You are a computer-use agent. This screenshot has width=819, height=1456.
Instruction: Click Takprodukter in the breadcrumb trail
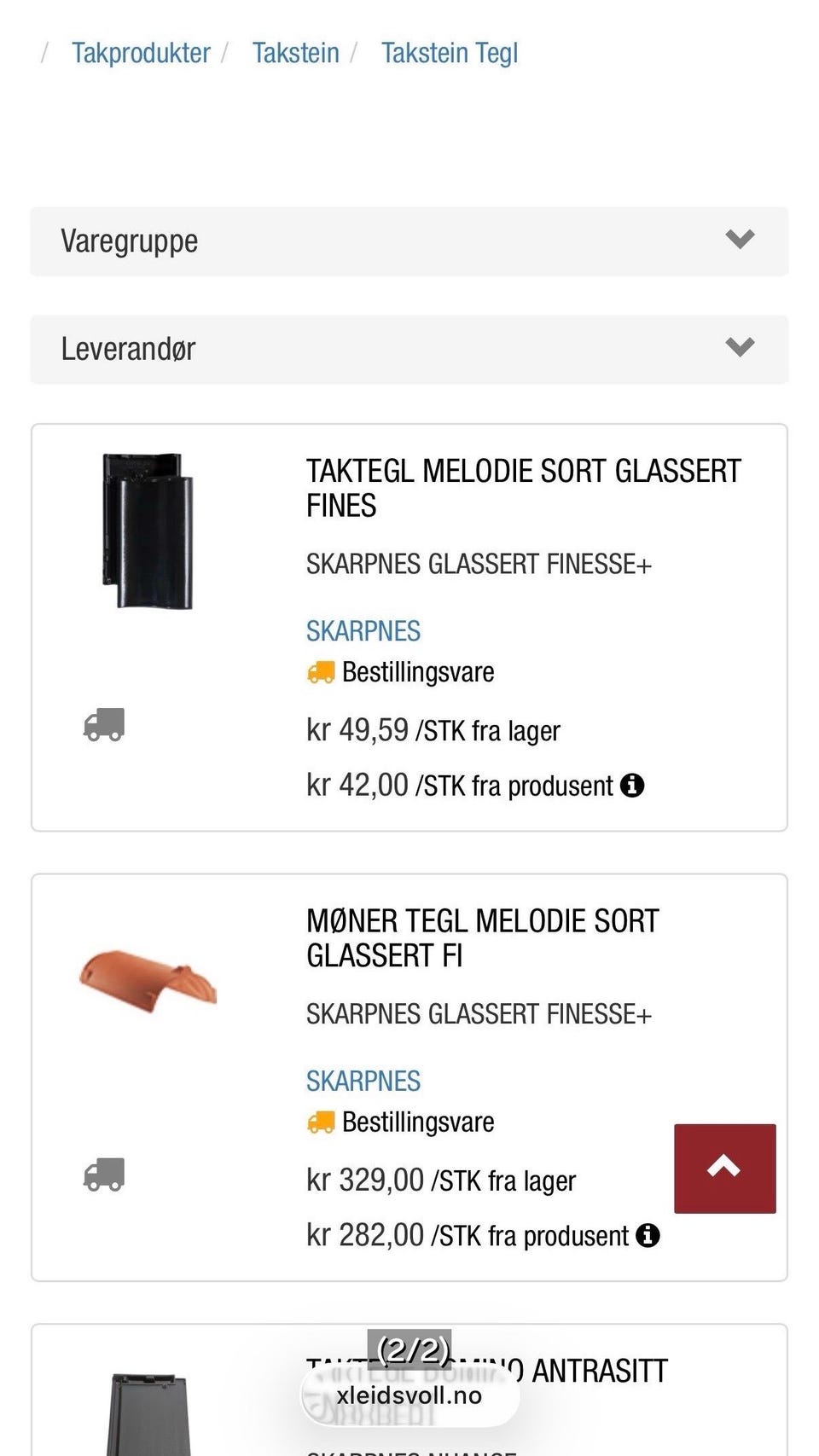tap(141, 53)
